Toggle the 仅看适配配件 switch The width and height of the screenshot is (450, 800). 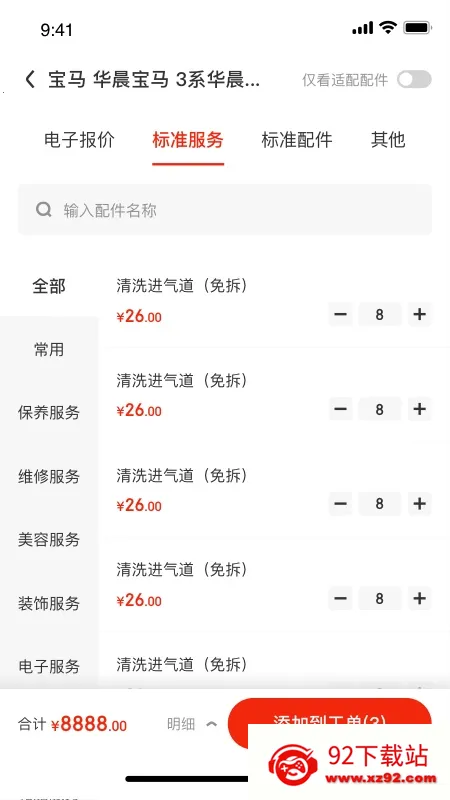(414, 80)
